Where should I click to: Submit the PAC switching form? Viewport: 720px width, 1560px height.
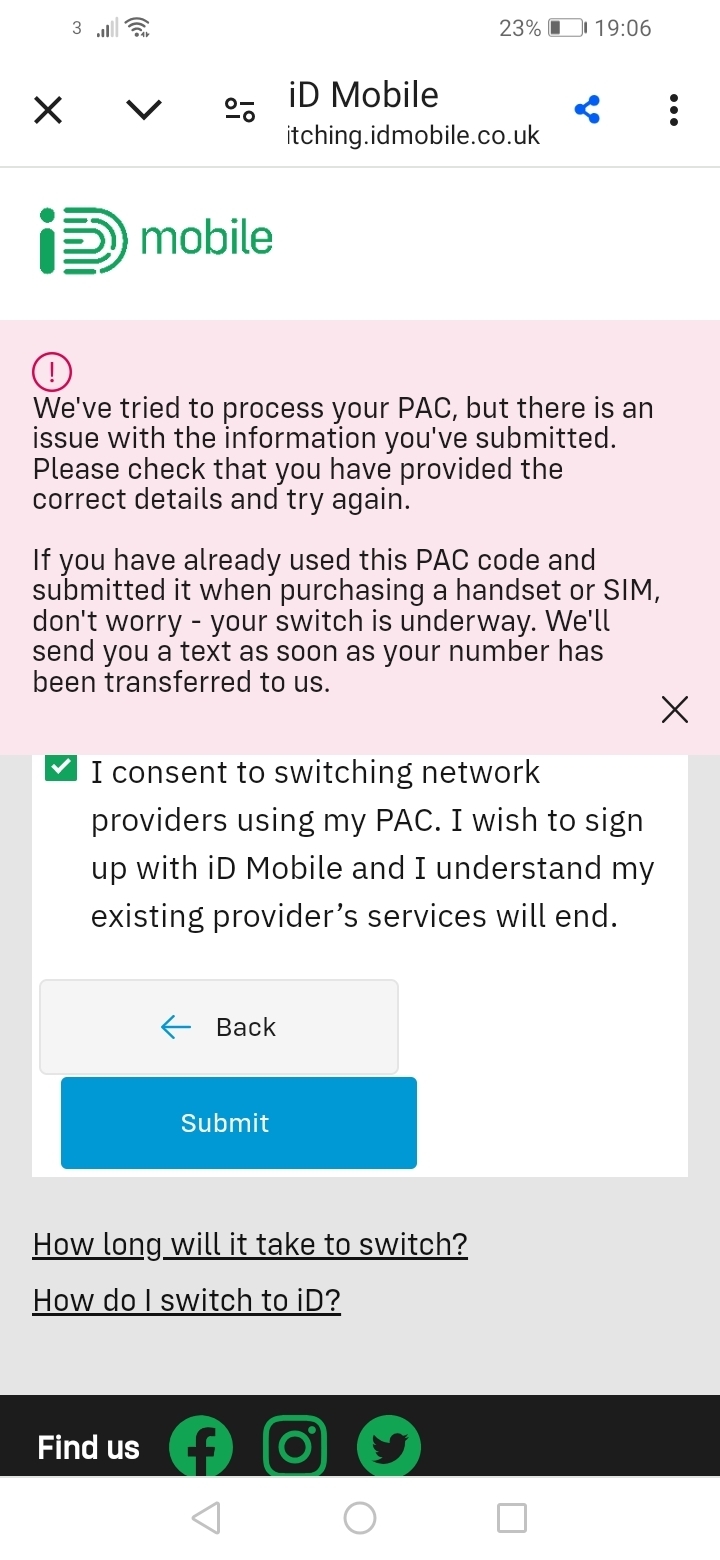click(x=239, y=1123)
